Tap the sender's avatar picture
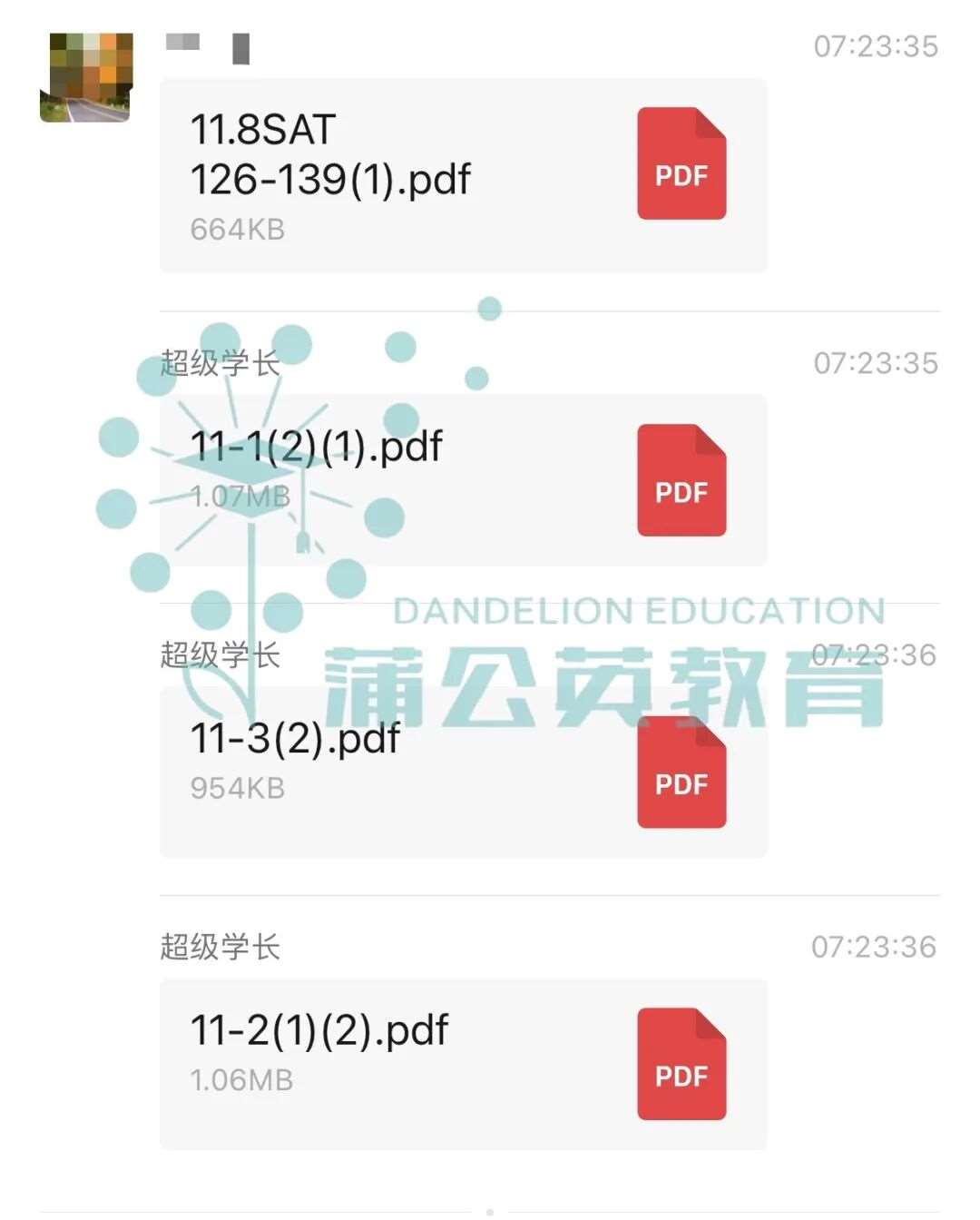 (x=86, y=77)
